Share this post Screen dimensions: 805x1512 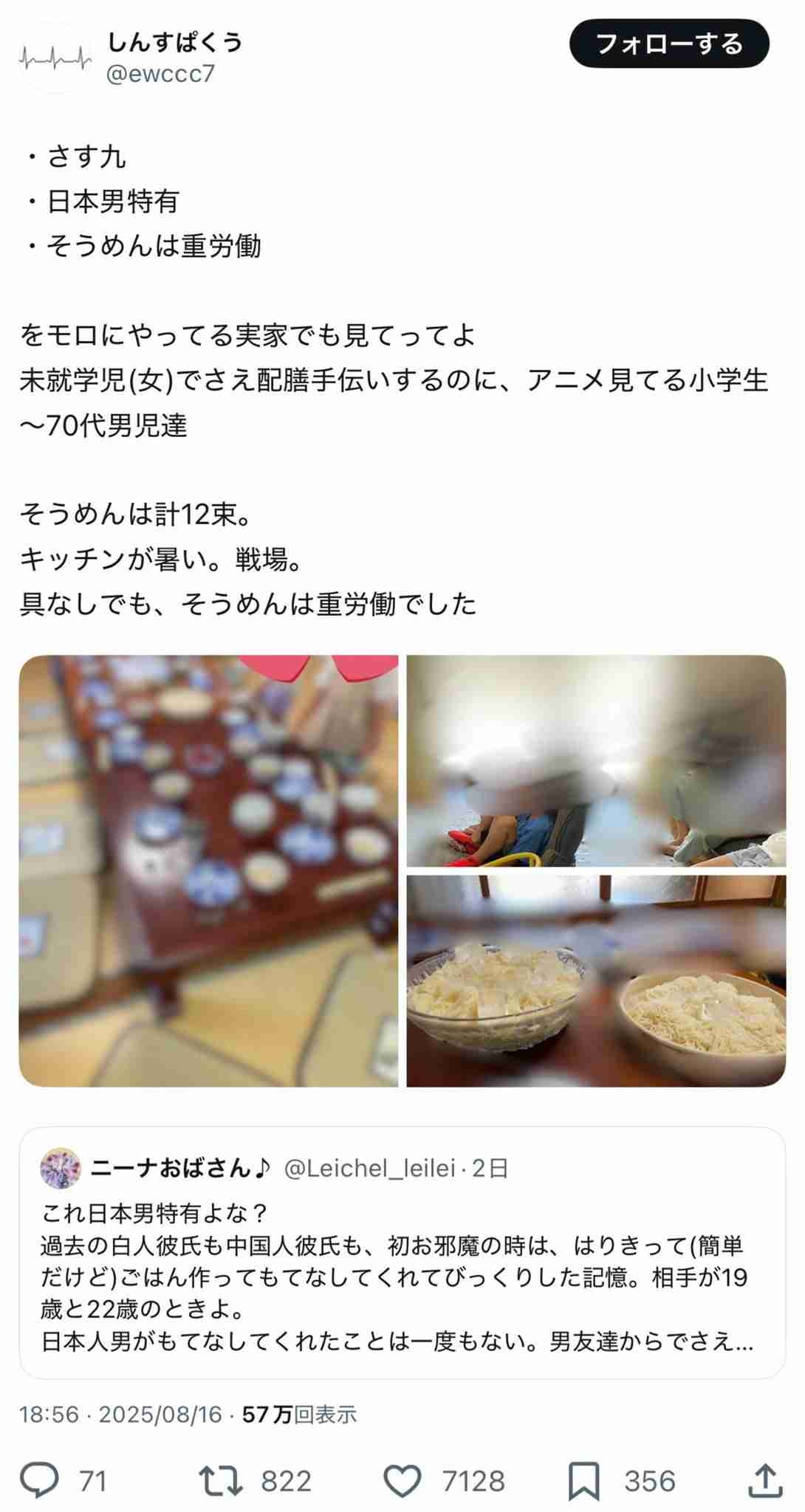coord(765,1480)
